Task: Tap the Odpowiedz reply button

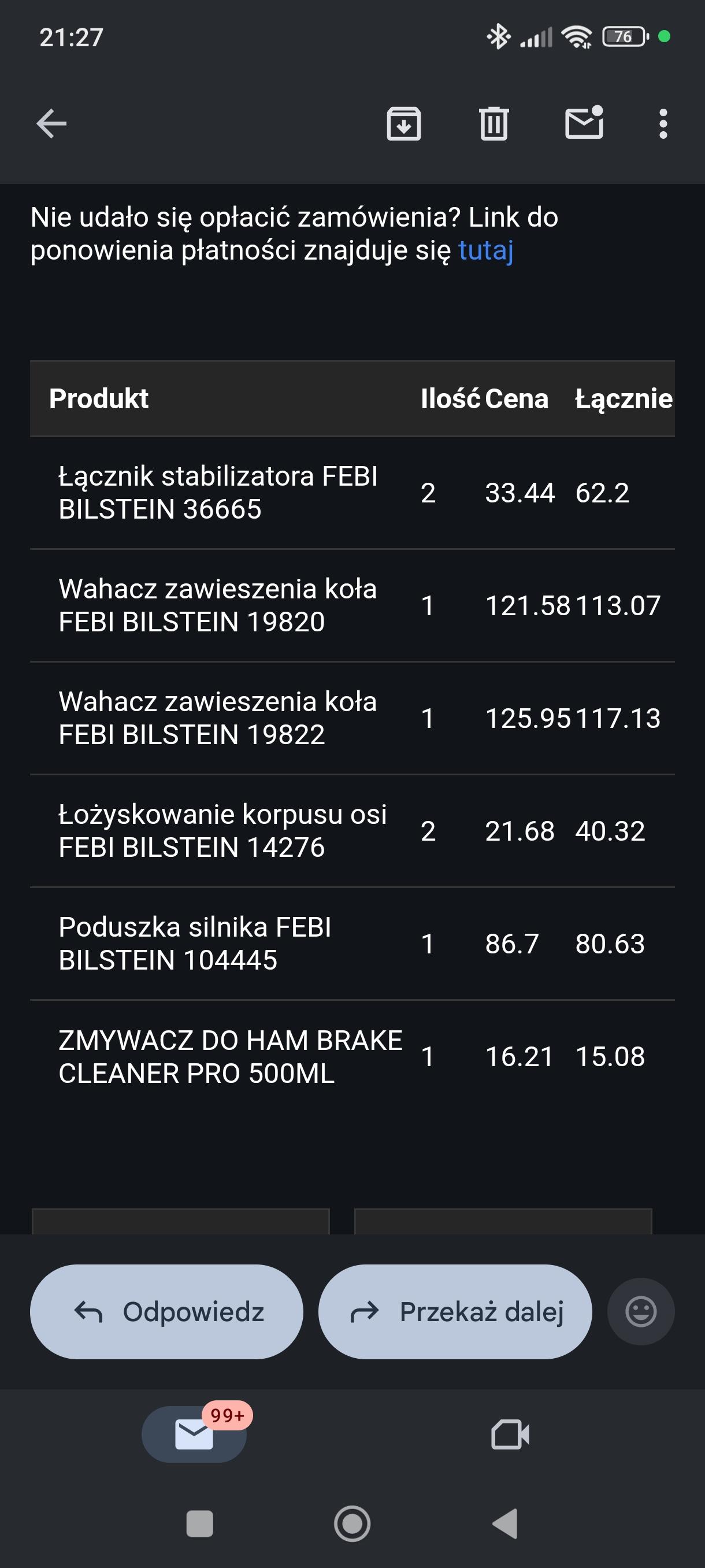Action: click(166, 1312)
